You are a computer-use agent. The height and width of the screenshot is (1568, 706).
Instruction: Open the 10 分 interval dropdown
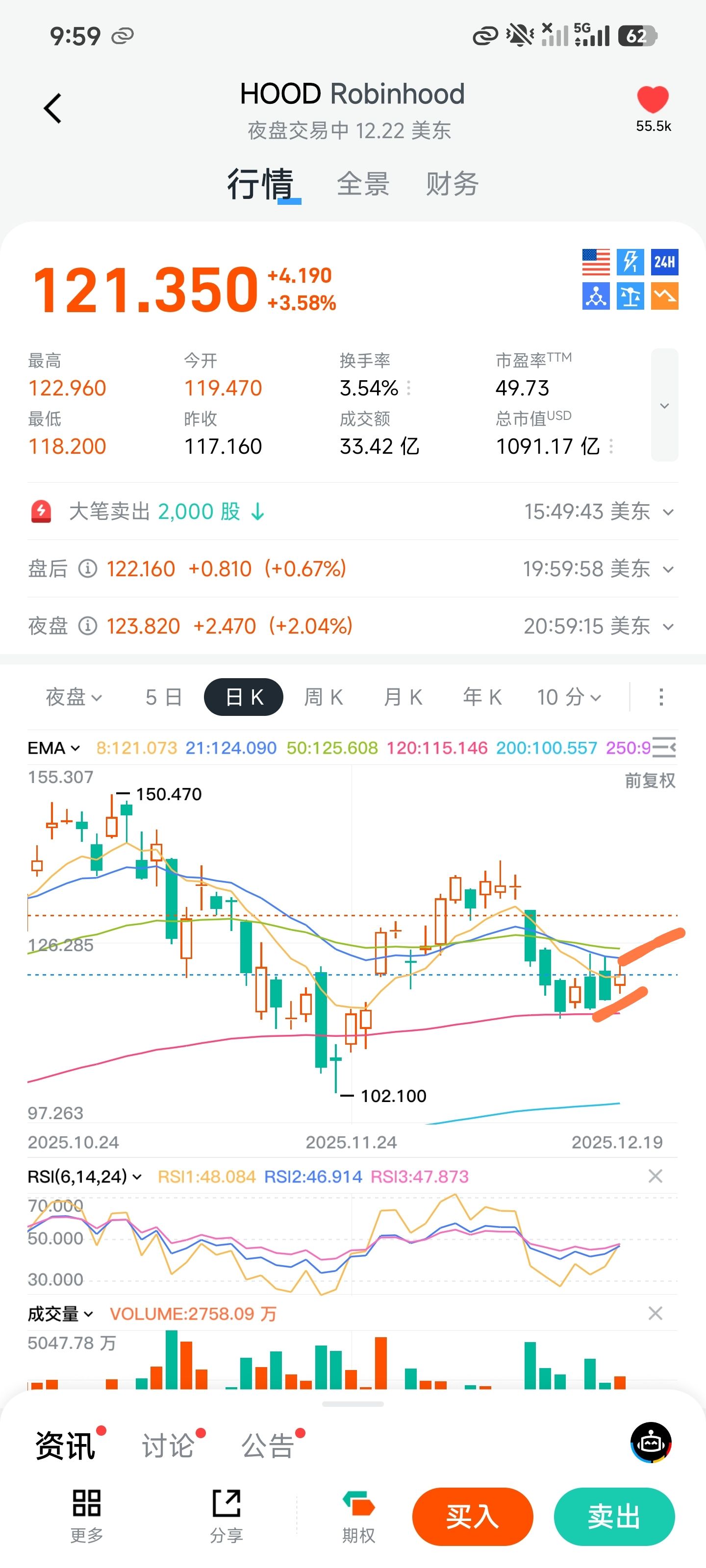[x=569, y=697]
